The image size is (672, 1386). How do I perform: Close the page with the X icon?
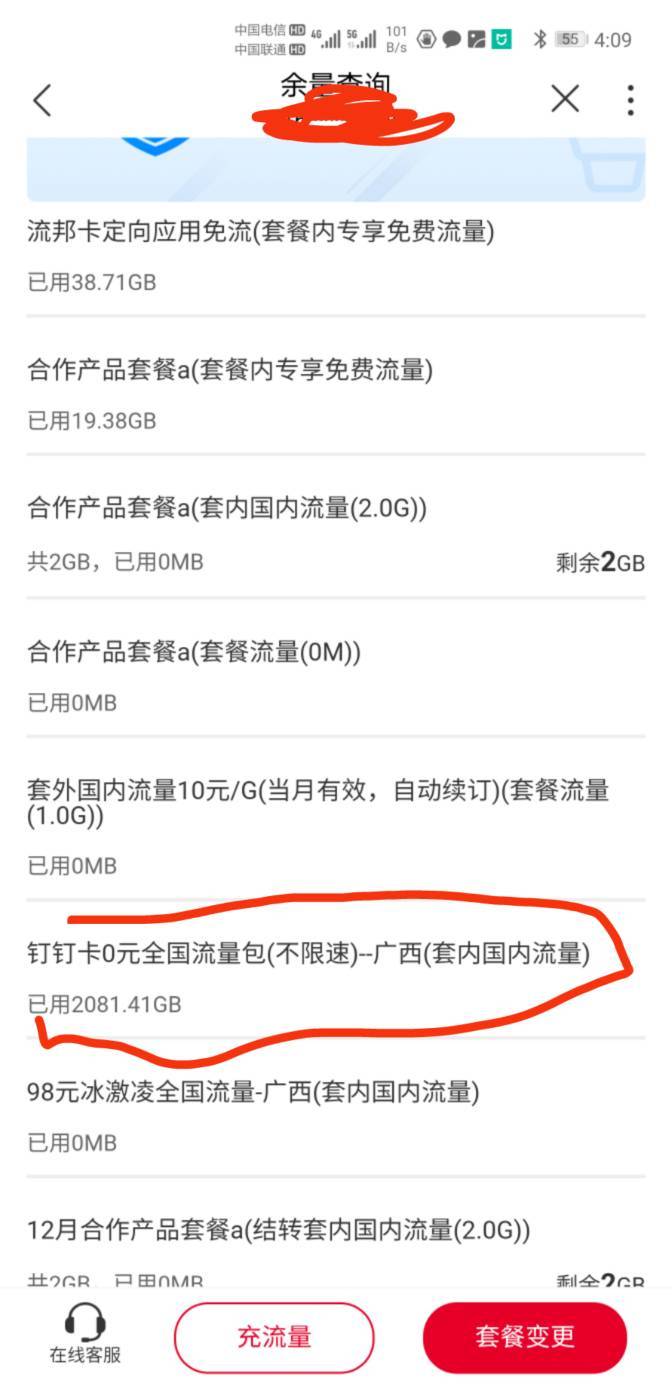pos(565,99)
